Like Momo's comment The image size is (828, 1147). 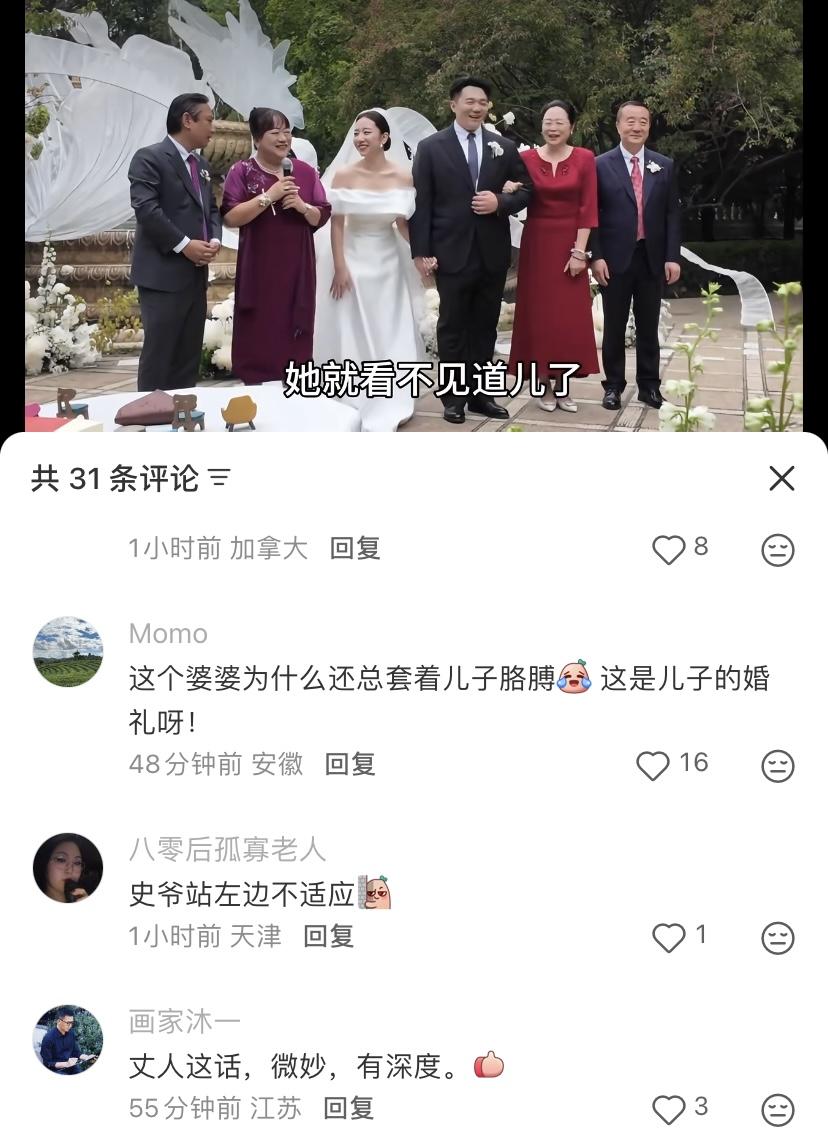coord(653,766)
